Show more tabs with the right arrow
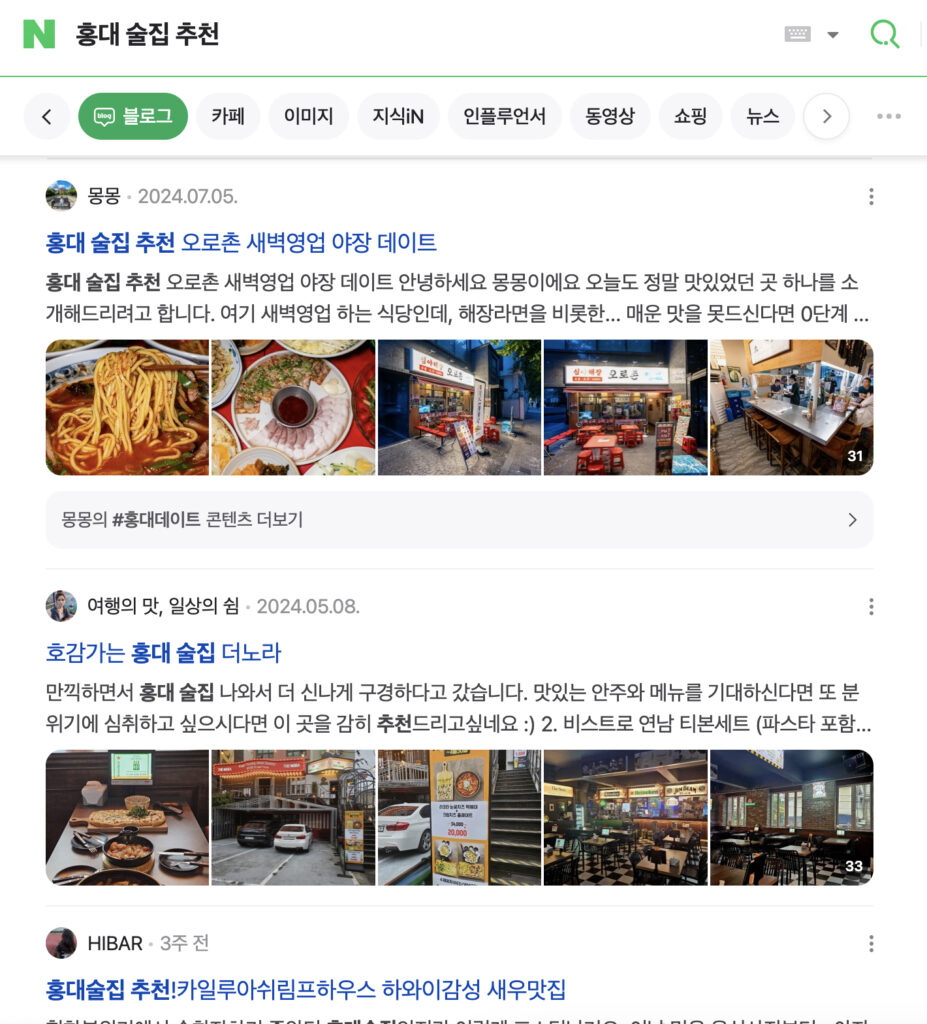927x1024 pixels. pyautogui.click(x=826, y=117)
